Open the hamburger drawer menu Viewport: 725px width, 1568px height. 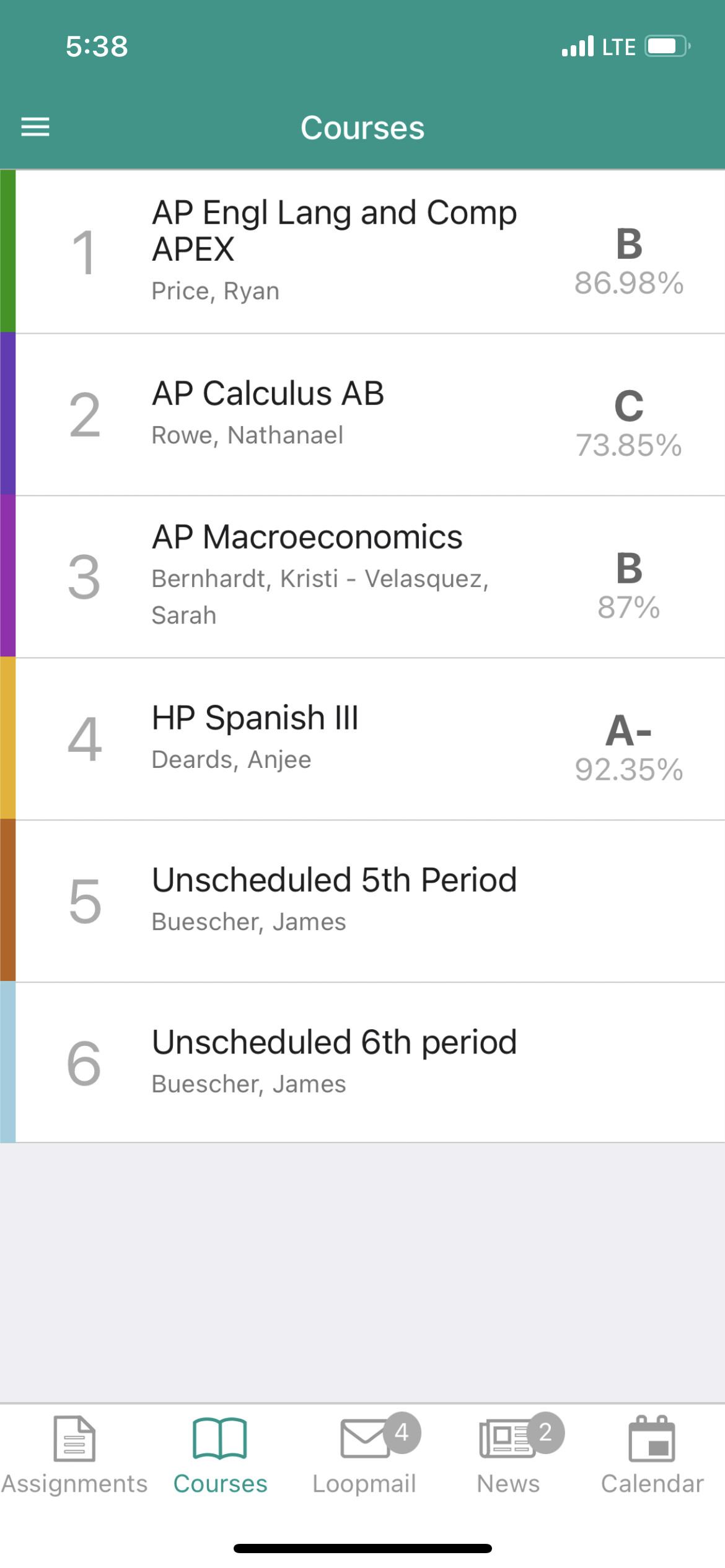point(35,127)
